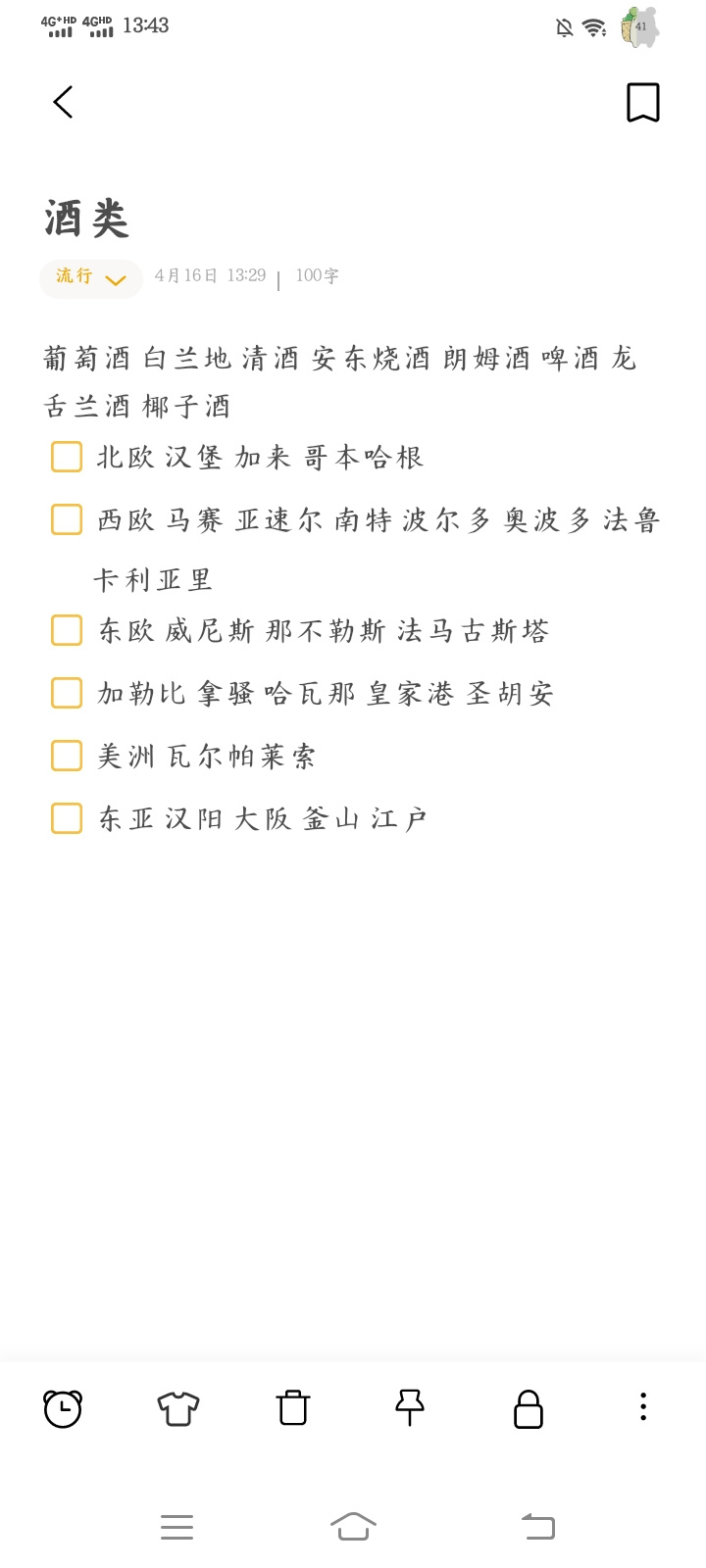Mark the 东欧 威尼斯 item as done

point(67,630)
